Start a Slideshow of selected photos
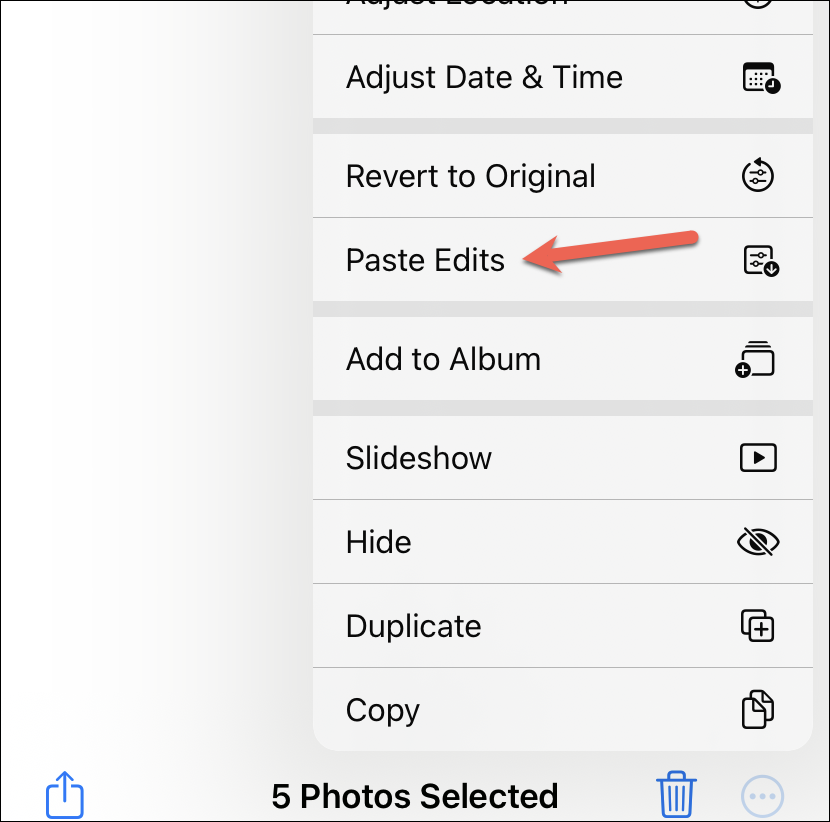This screenshot has height=822, width=830. (x=563, y=457)
